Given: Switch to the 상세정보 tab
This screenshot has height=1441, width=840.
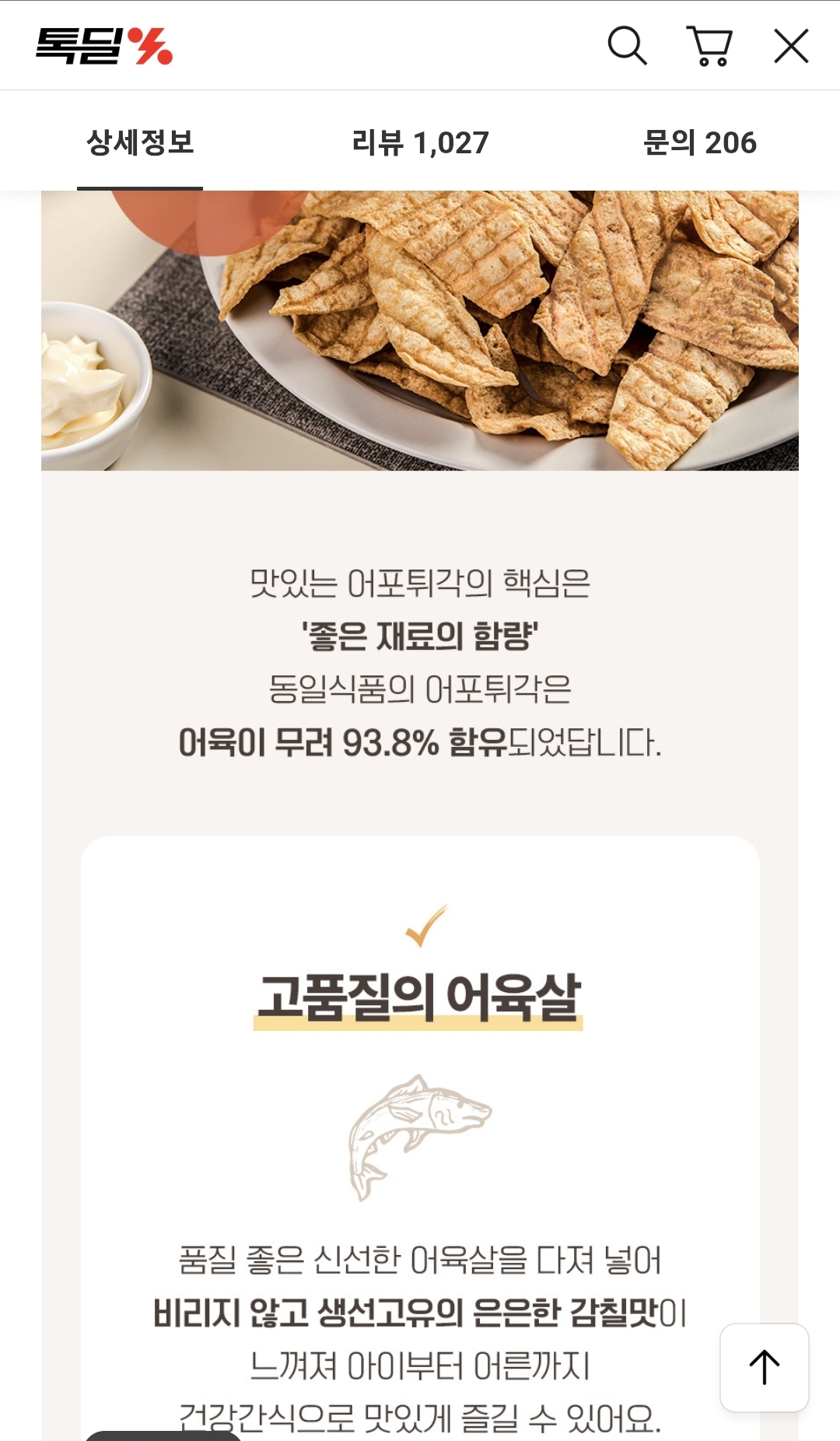Looking at the screenshot, I should tap(140, 142).
